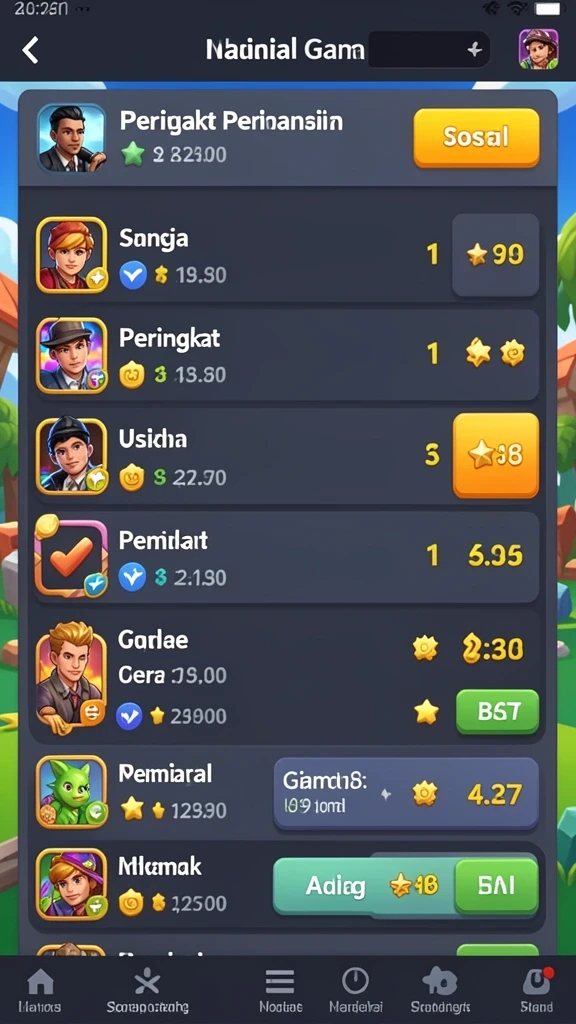The width and height of the screenshot is (576, 1024).
Task: Open the Garlae player card
Action: point(287,677)
